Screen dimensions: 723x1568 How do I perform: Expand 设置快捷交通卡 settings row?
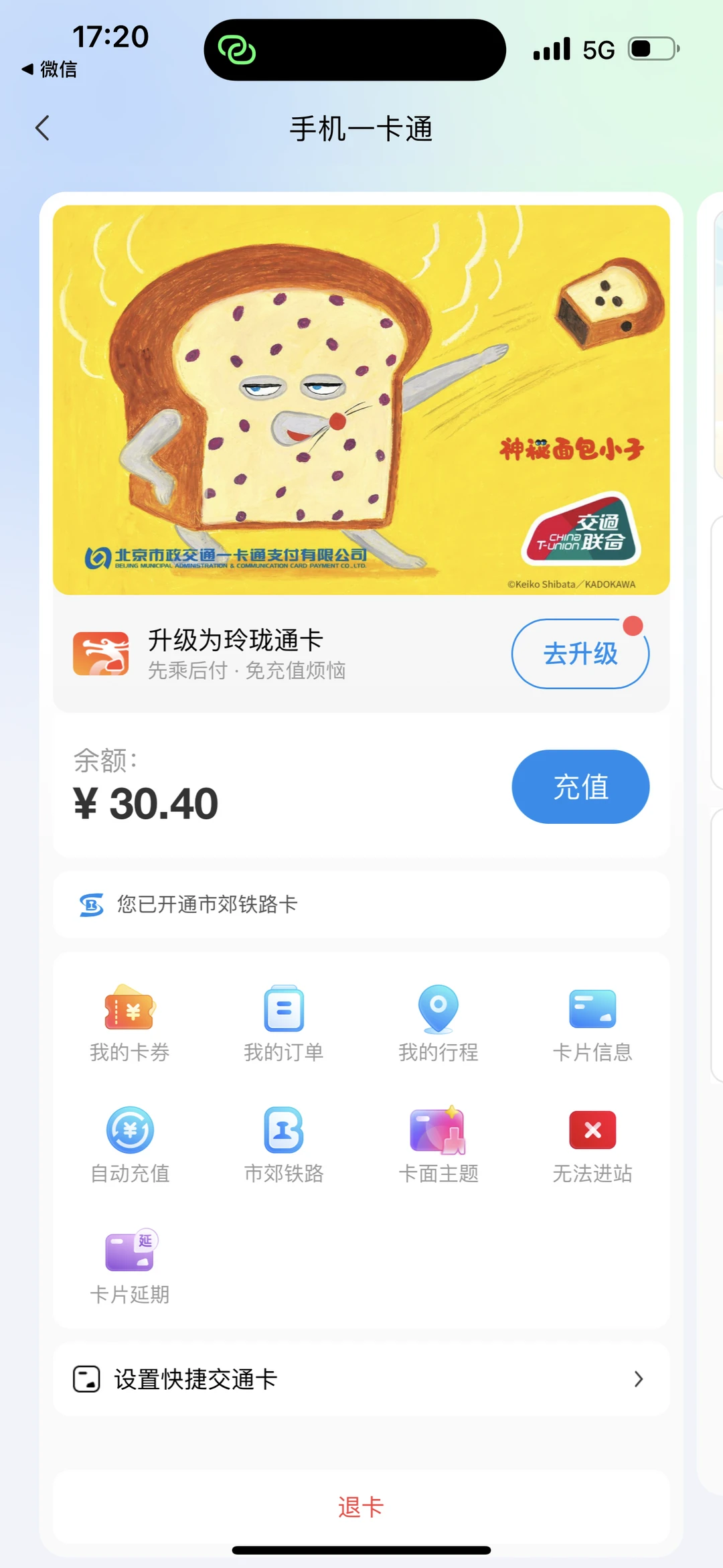361,1380
